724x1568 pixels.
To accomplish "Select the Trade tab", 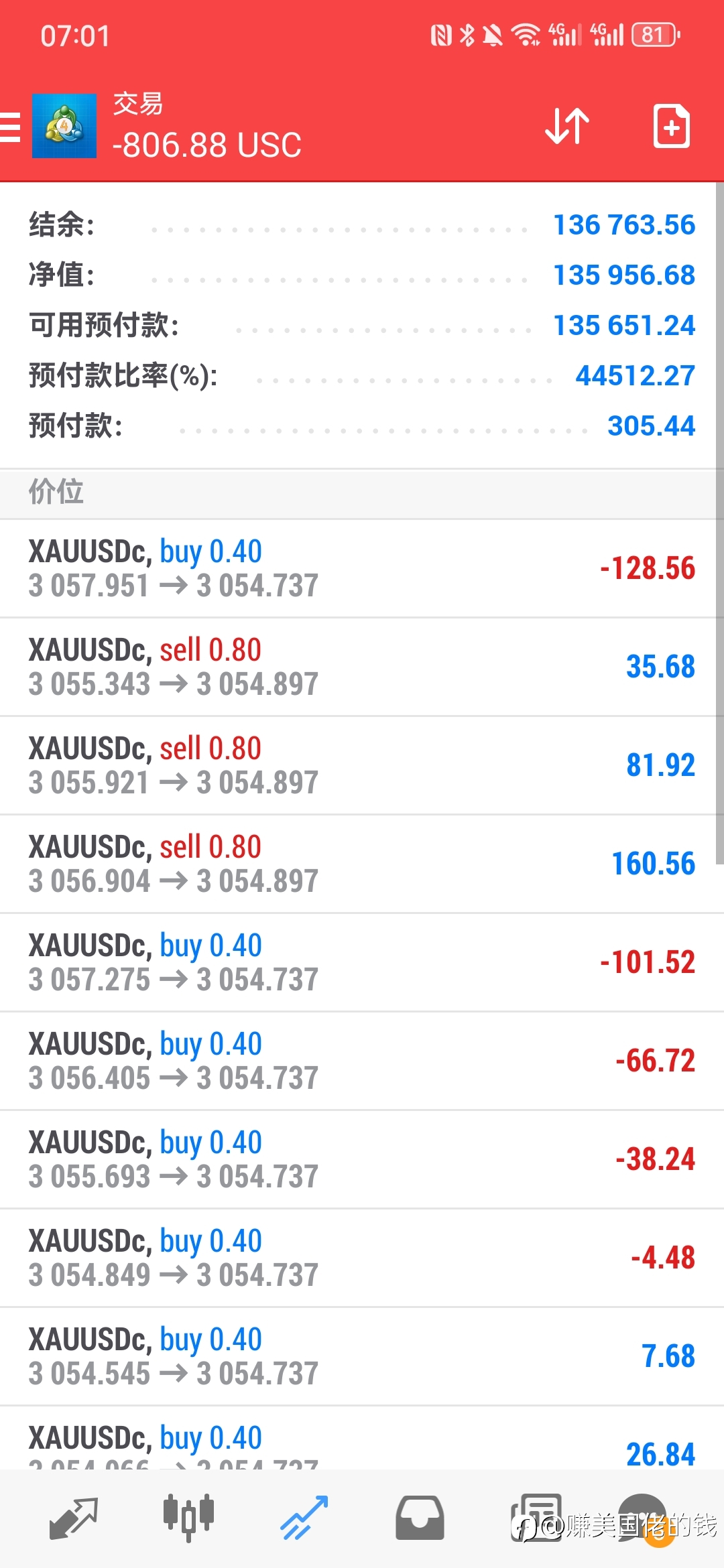I will (x=304, y=1518).
